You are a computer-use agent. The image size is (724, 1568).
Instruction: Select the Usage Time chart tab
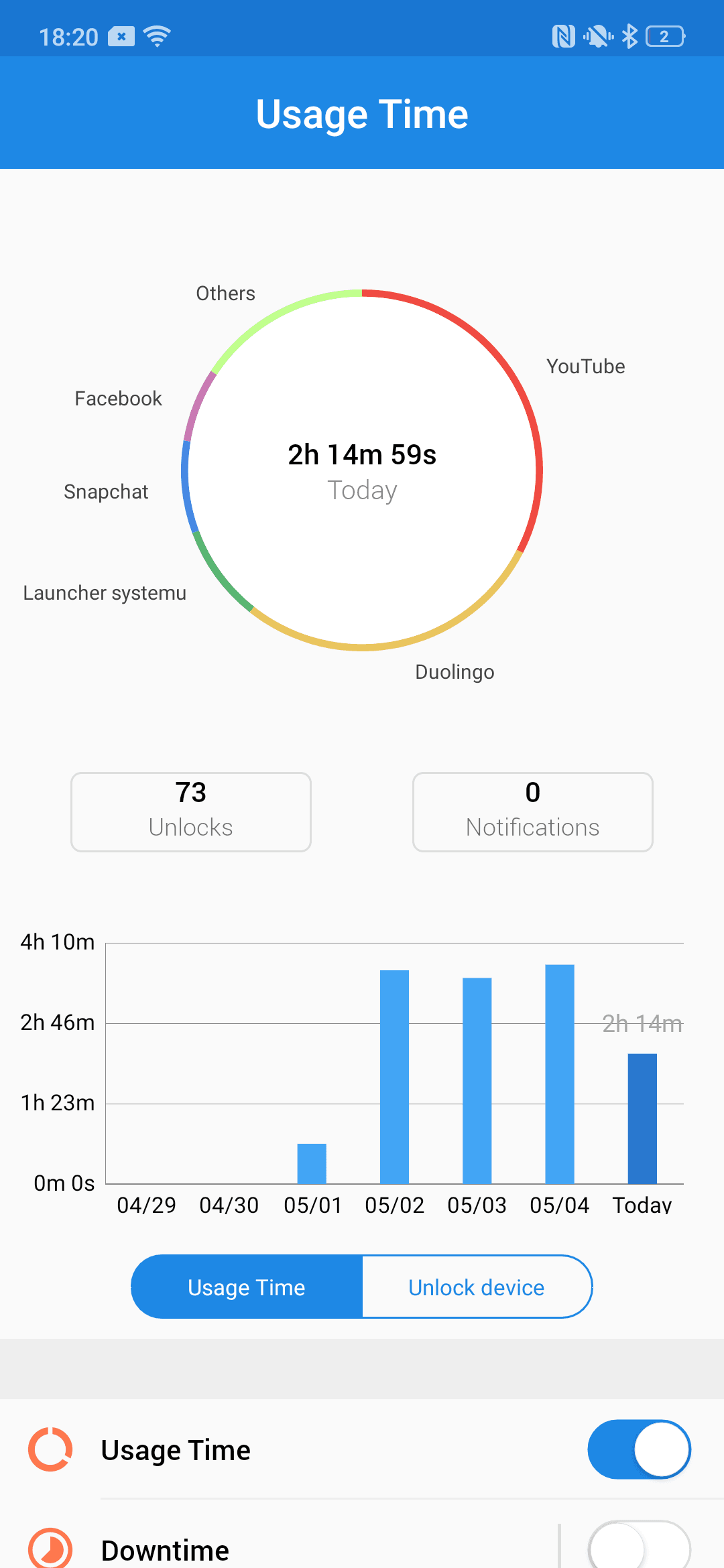click(x=247, y=1287)
